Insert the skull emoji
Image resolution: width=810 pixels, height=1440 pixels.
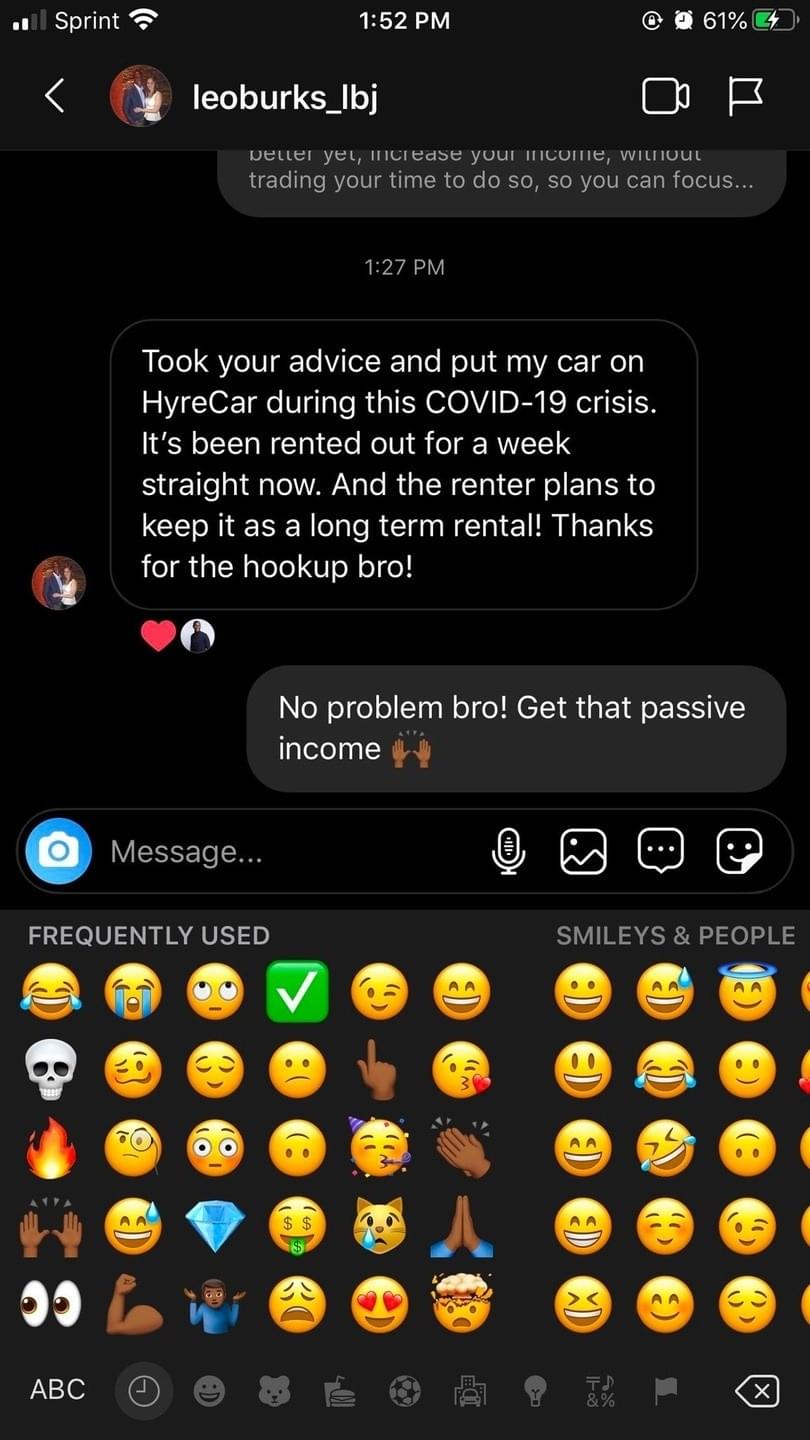pos(50,1070)
